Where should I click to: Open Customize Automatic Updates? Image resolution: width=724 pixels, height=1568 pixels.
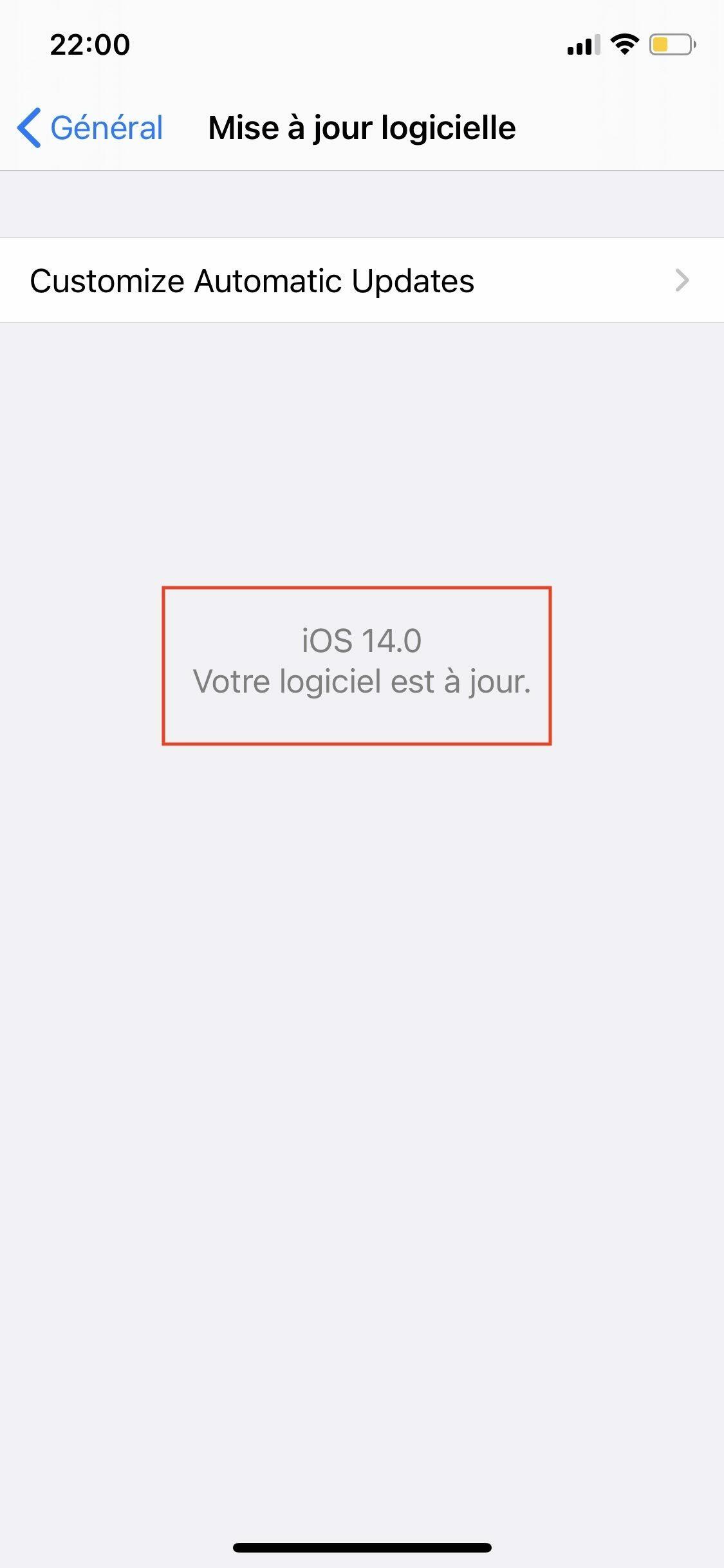pos(360,281)
